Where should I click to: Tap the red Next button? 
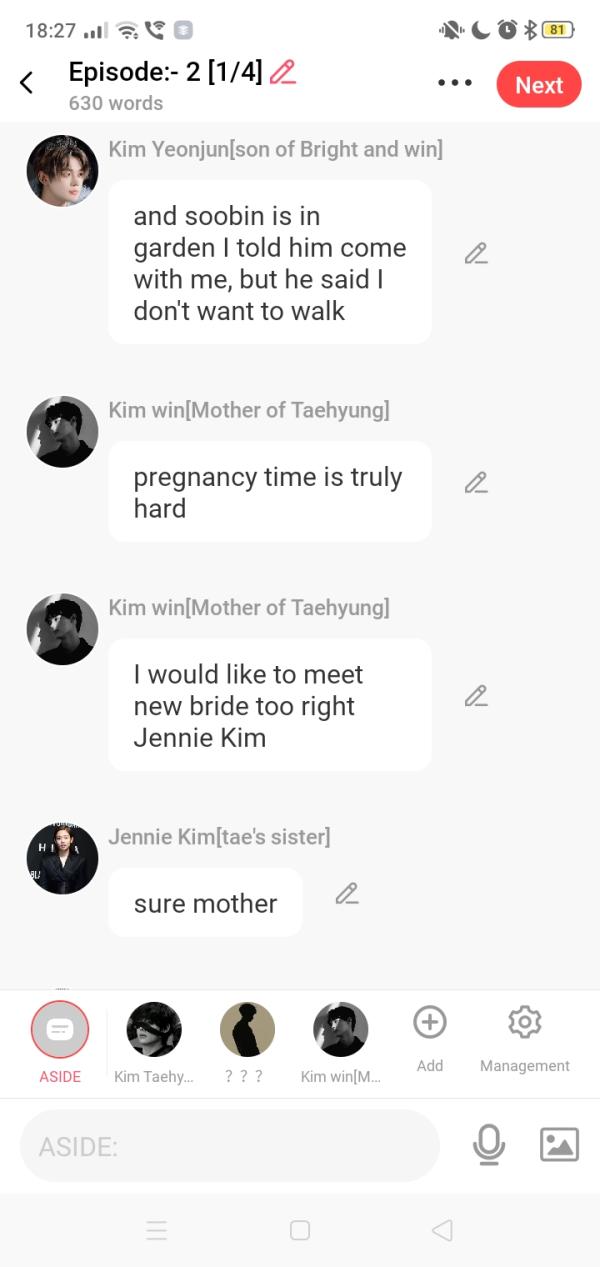point(538,85)
